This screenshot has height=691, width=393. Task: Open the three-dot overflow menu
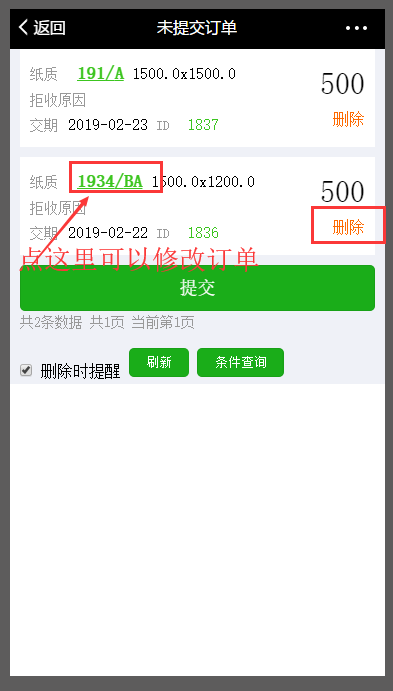click(x=356, y=28)
